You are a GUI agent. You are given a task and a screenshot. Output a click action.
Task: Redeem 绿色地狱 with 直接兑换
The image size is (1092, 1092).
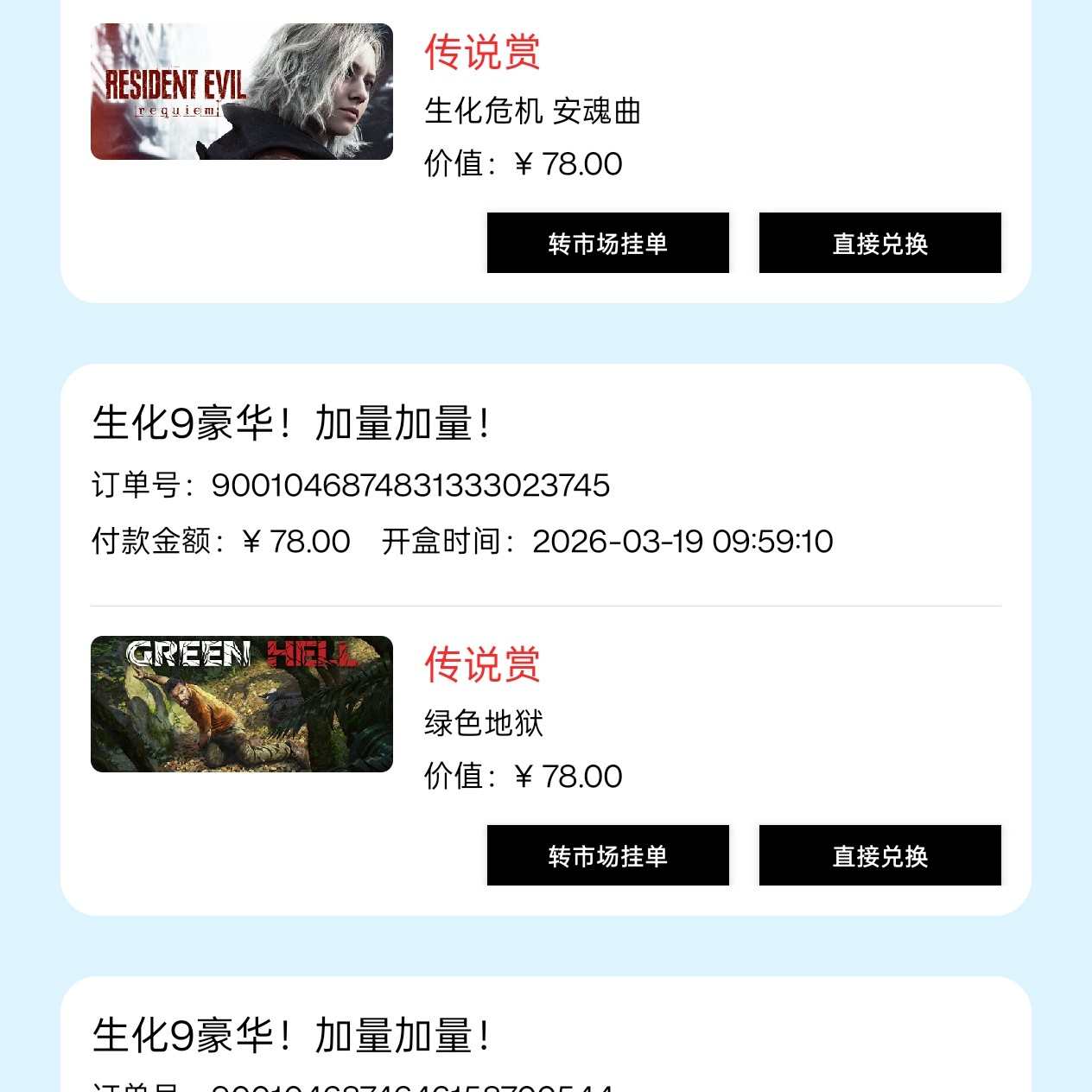pos(879,855)
